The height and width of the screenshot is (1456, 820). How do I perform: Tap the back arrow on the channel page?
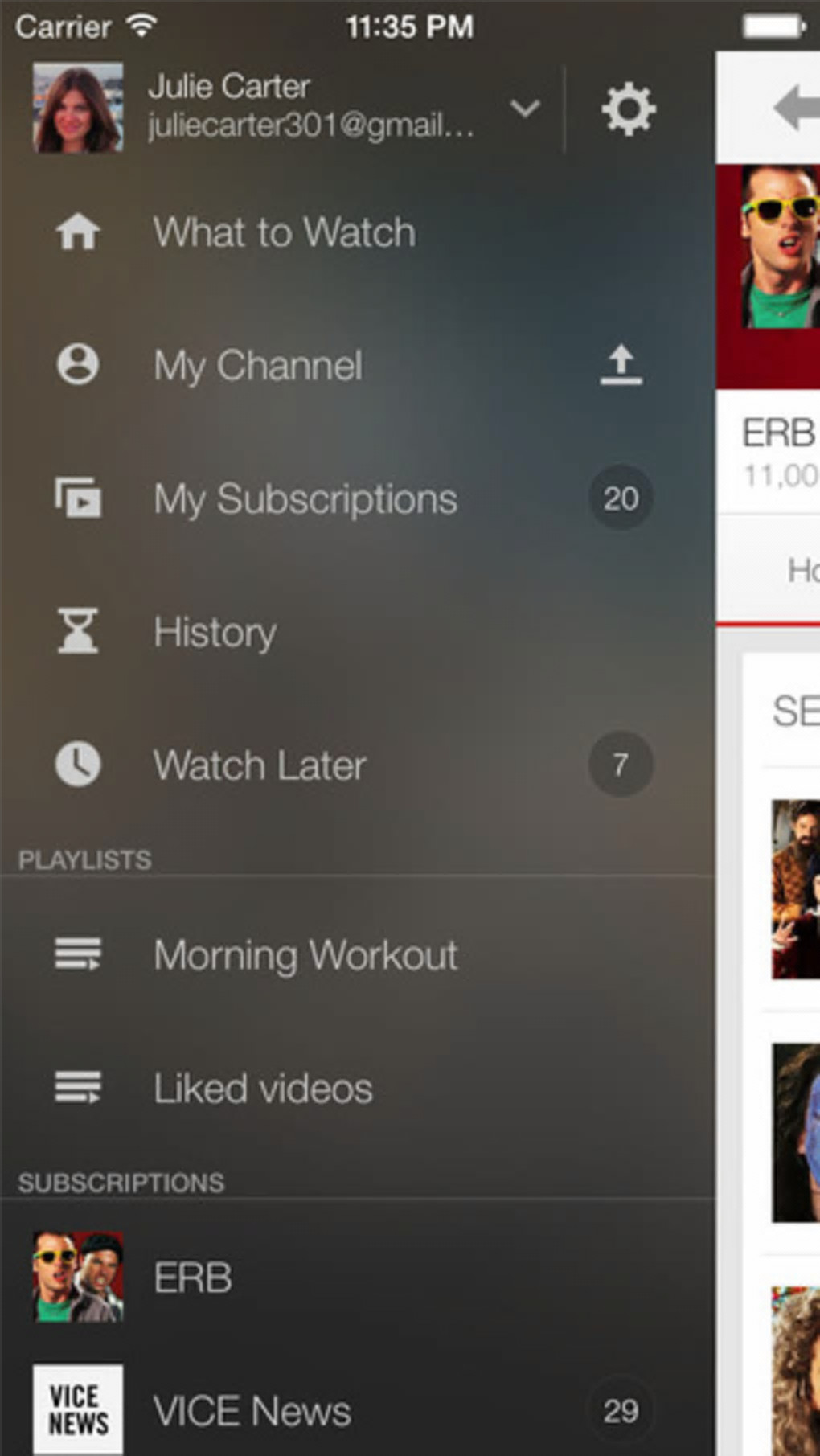[796, 108]
